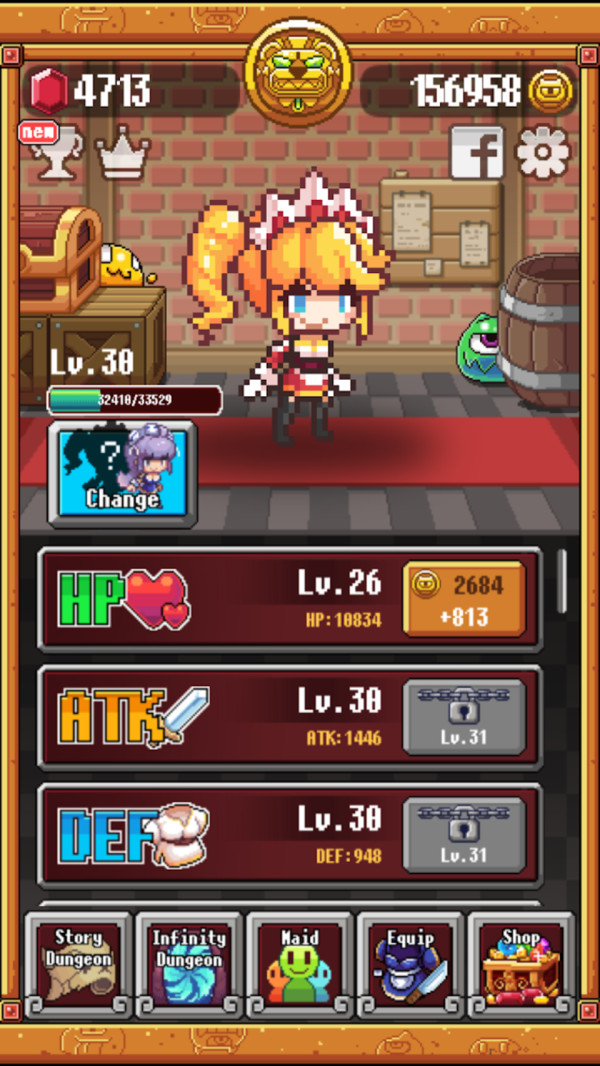Image resolution: width=600 pixels, height=1066 pixels.
Task: Tap the locked ATK upgrade button
Action: click(x=464, y=716)
